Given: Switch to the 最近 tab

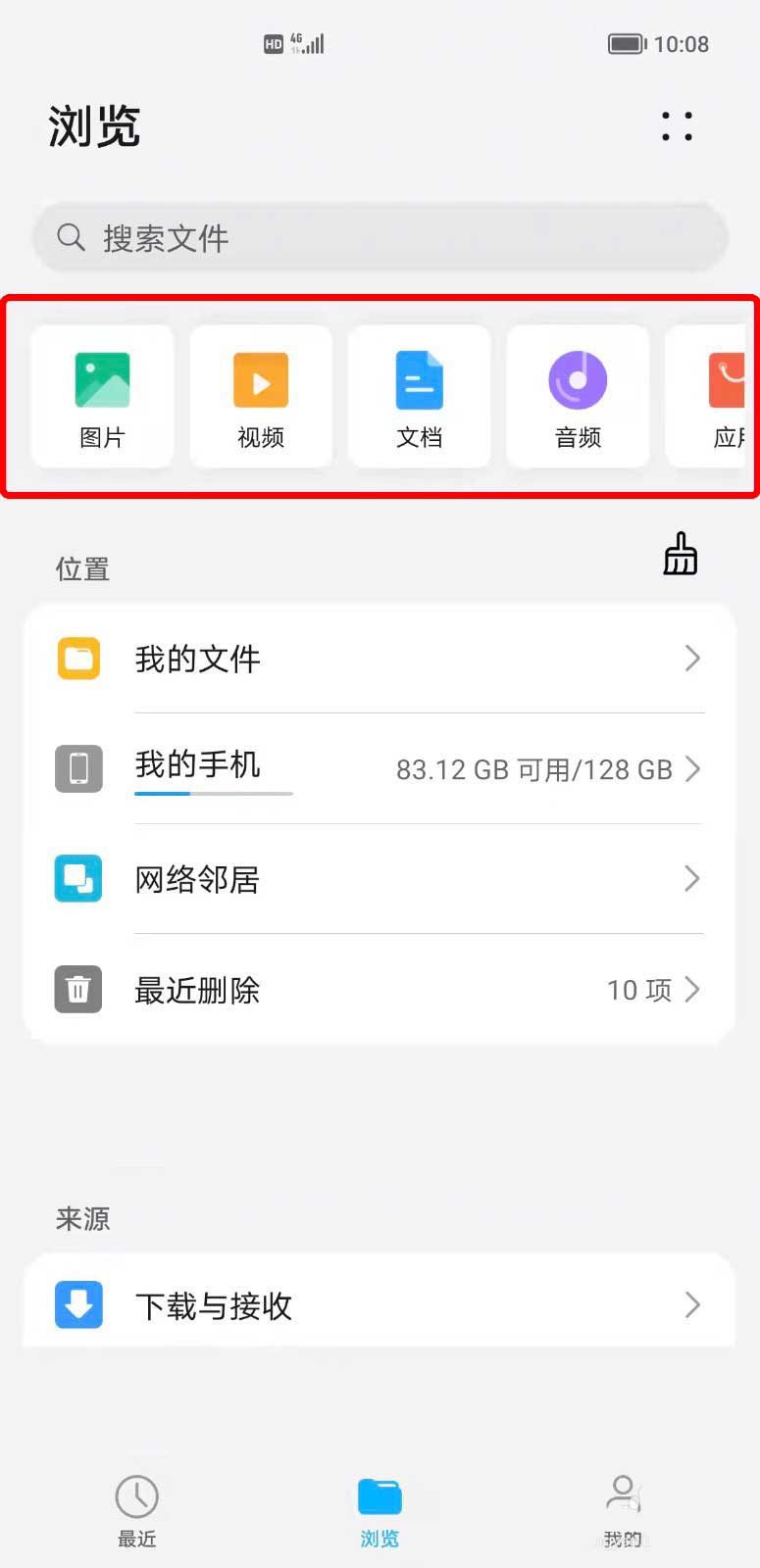Looking at the screenshot, I should click(x=137, y=1511).
